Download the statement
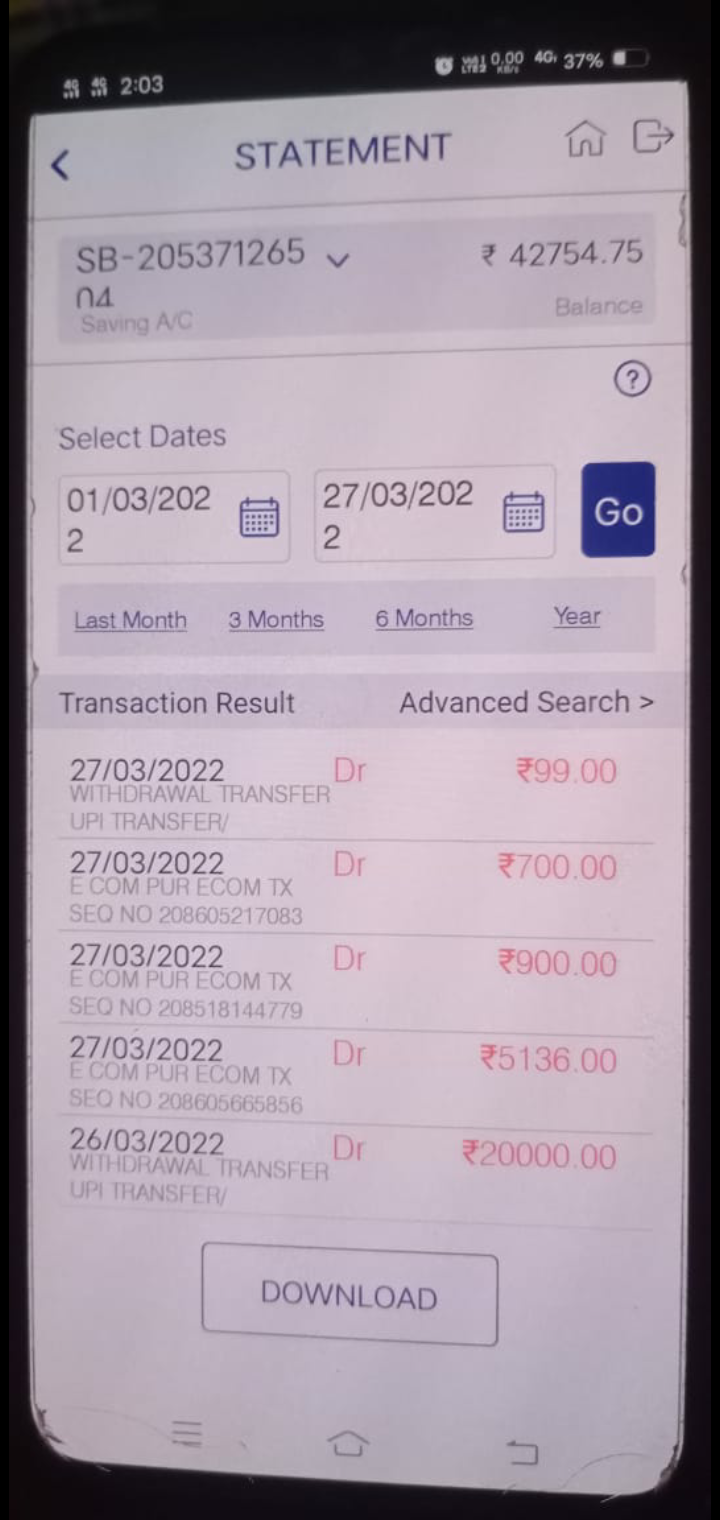Screen dimensions: 720x1520 [349, 1296]
